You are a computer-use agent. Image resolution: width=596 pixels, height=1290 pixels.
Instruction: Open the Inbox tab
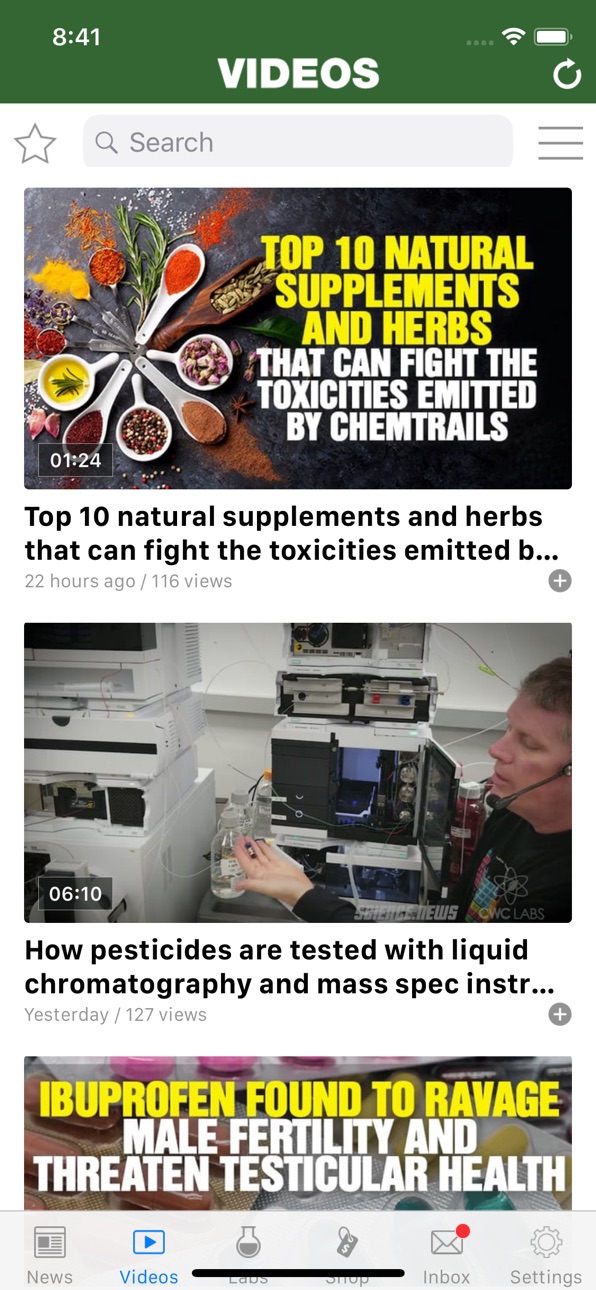click(447, 1255)
